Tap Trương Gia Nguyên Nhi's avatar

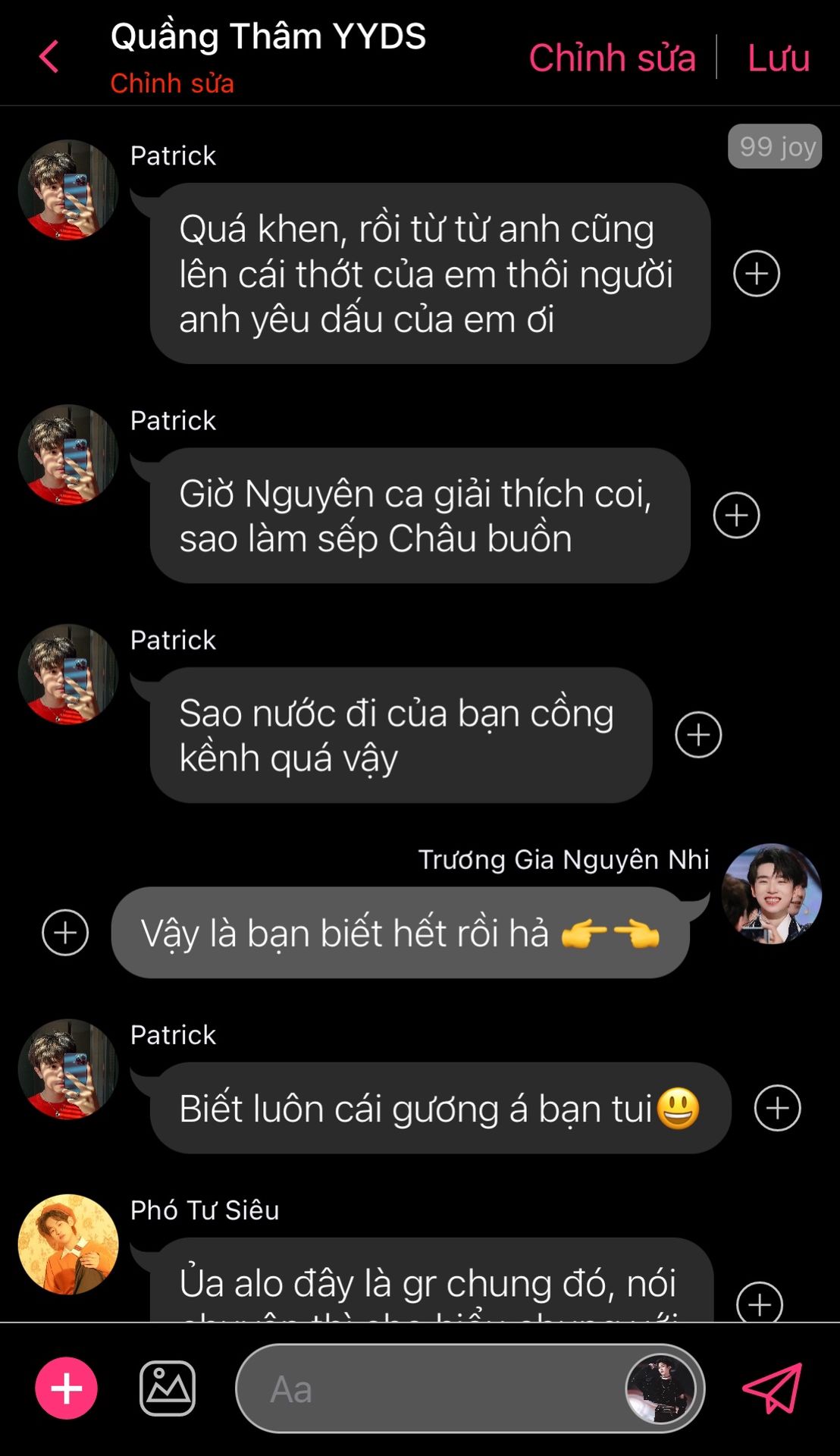pos(771,893)
